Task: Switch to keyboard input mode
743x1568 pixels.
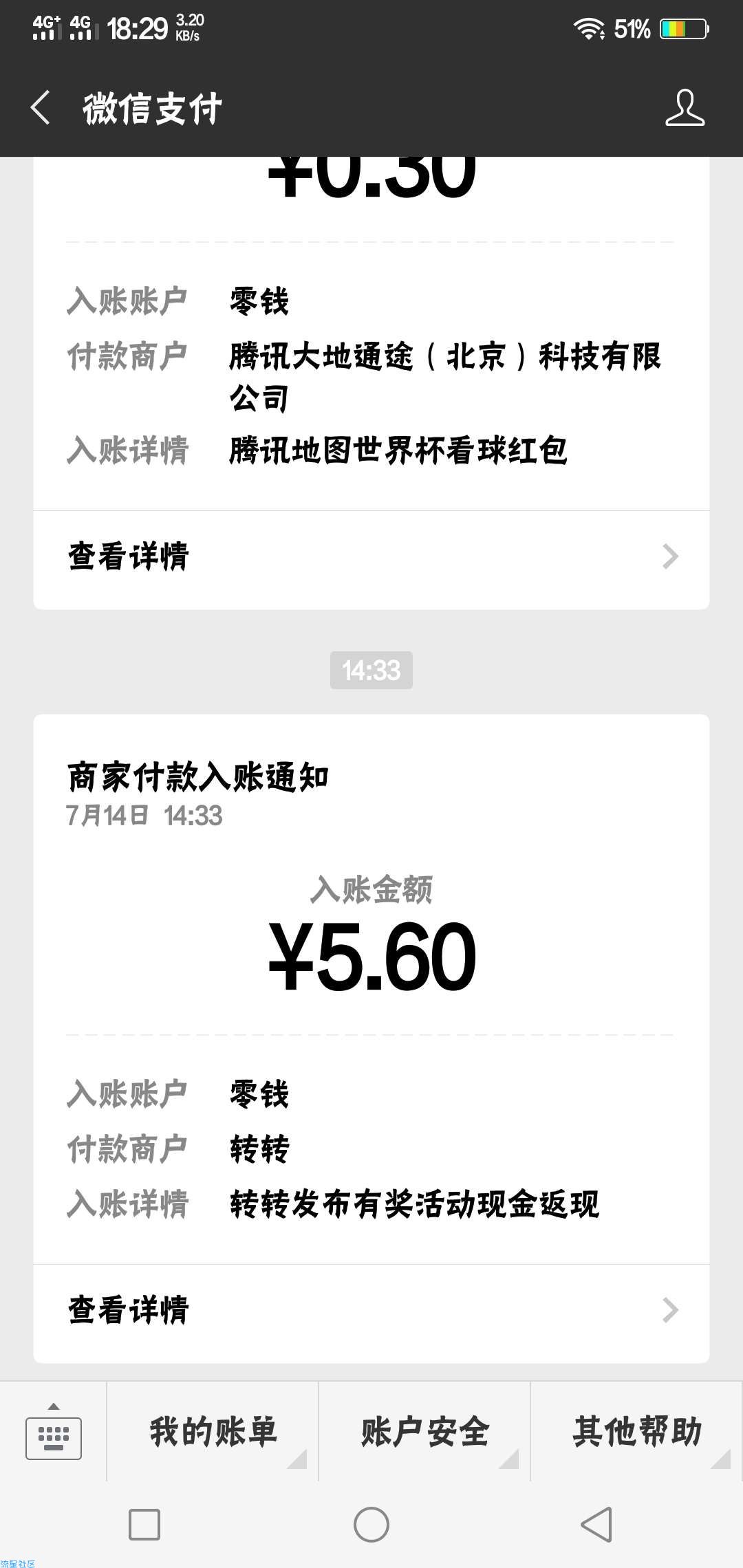Action: pyautogui.click(x=54, y=1432)
